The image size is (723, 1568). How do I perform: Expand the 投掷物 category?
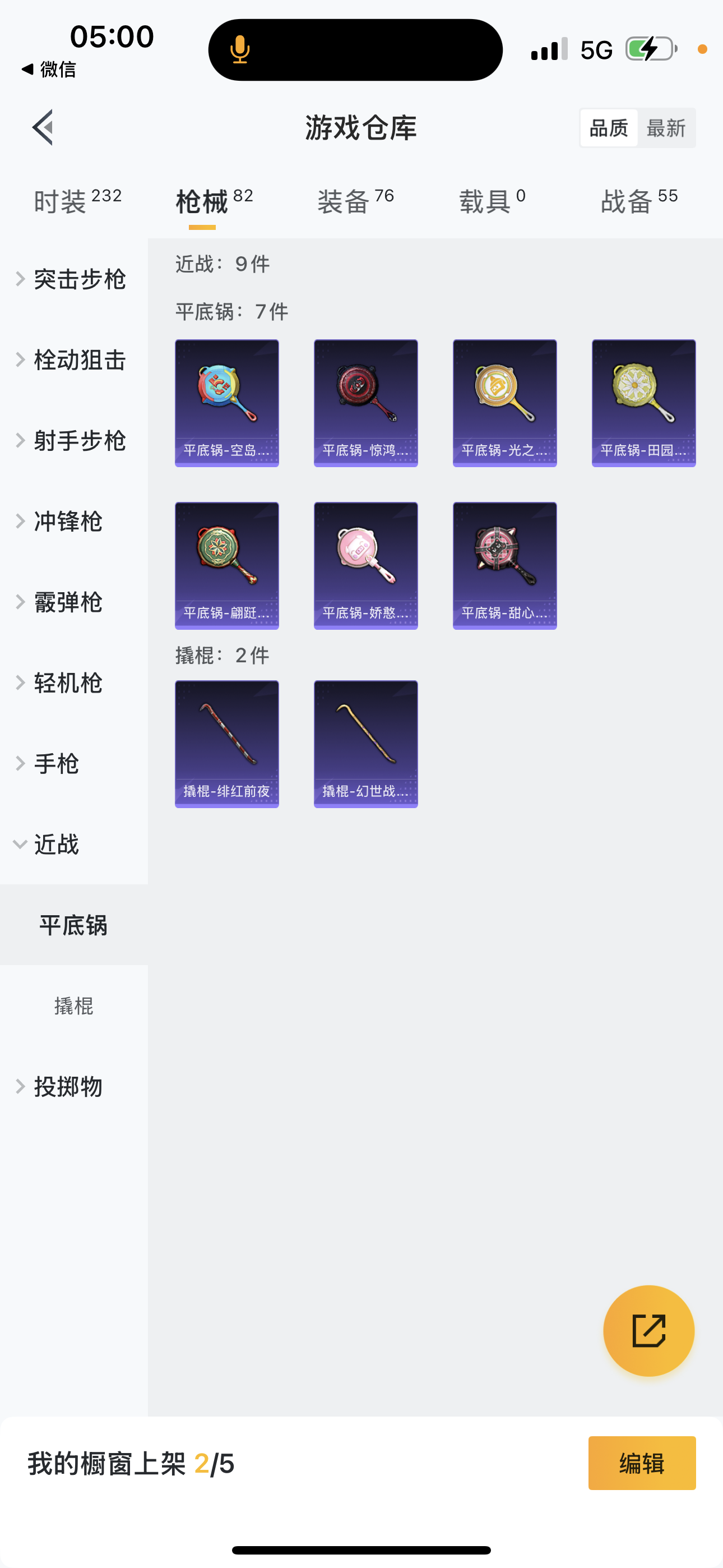[67, 1086]
